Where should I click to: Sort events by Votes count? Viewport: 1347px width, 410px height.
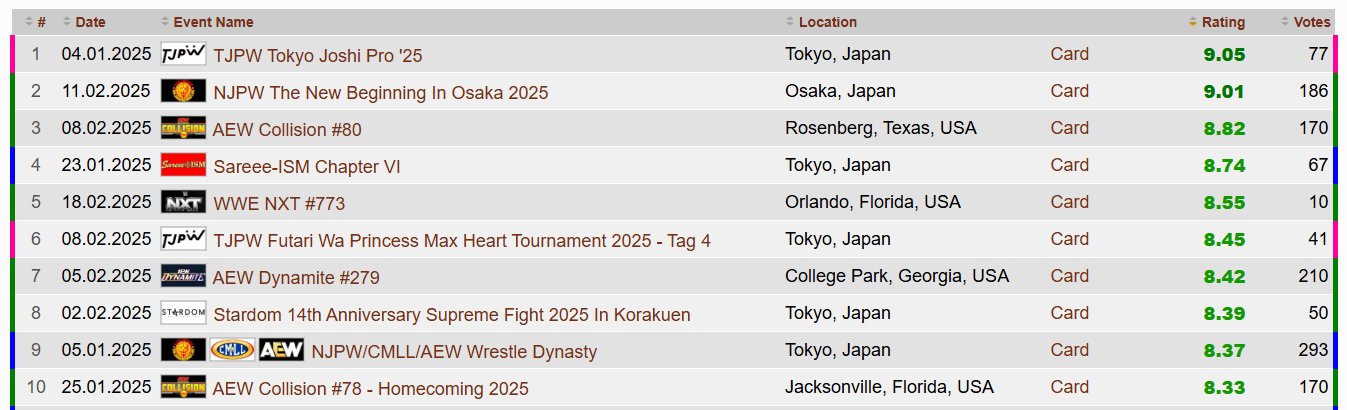[1311, 22]
